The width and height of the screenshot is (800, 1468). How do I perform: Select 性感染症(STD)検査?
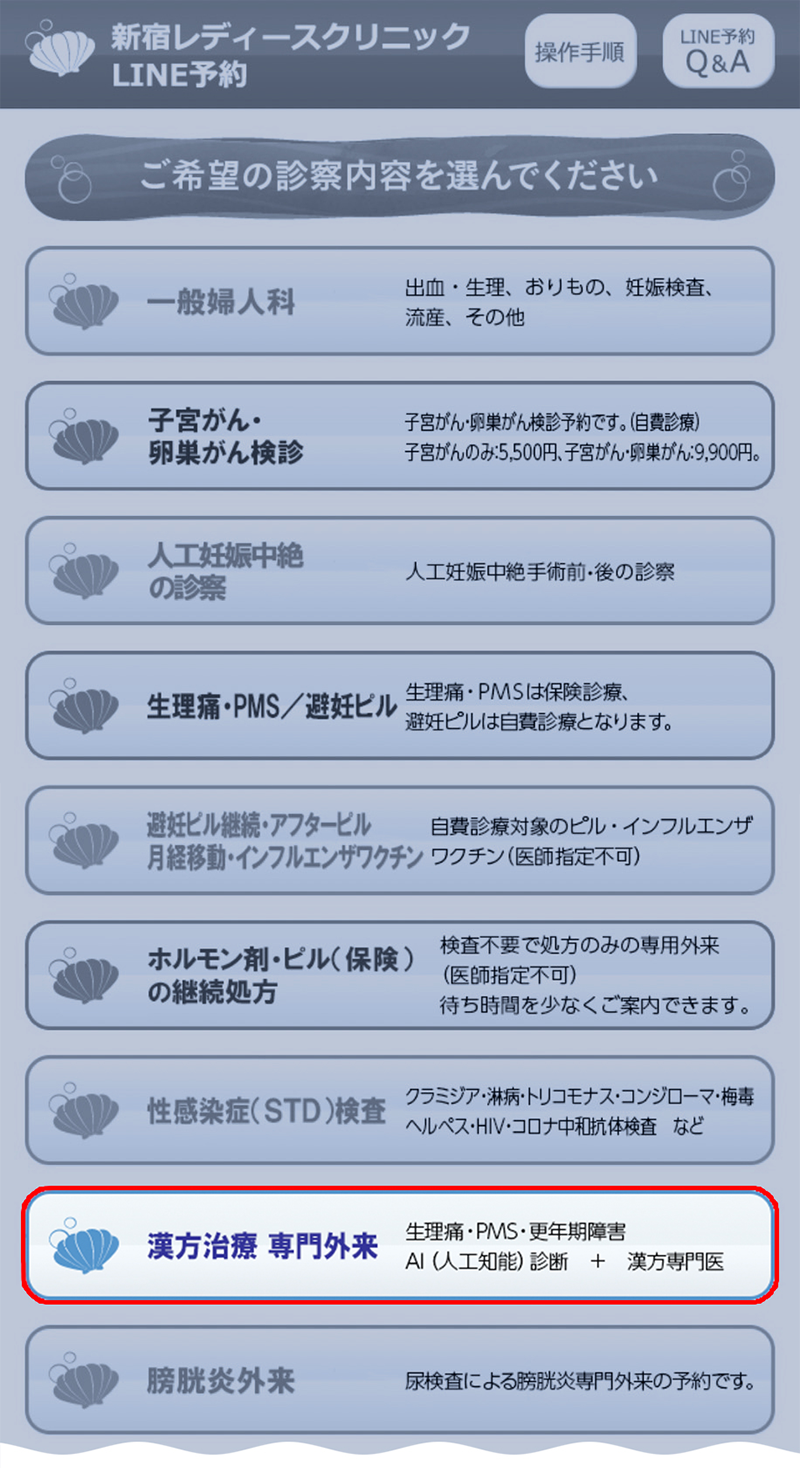click(x=400, y=1110)
